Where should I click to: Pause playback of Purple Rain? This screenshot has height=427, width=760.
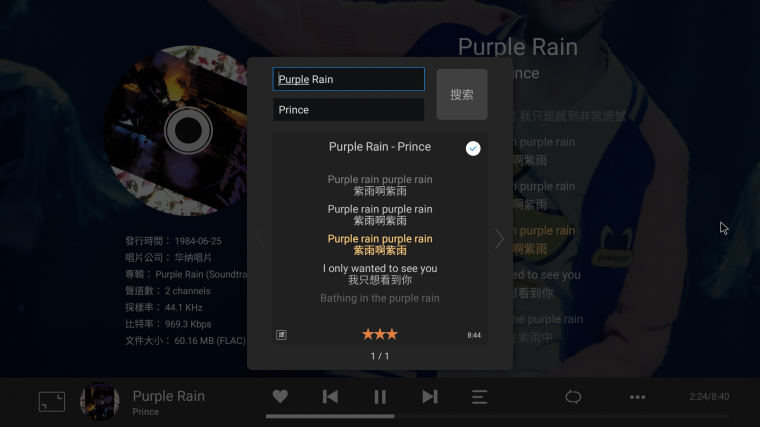coord(380,396)
